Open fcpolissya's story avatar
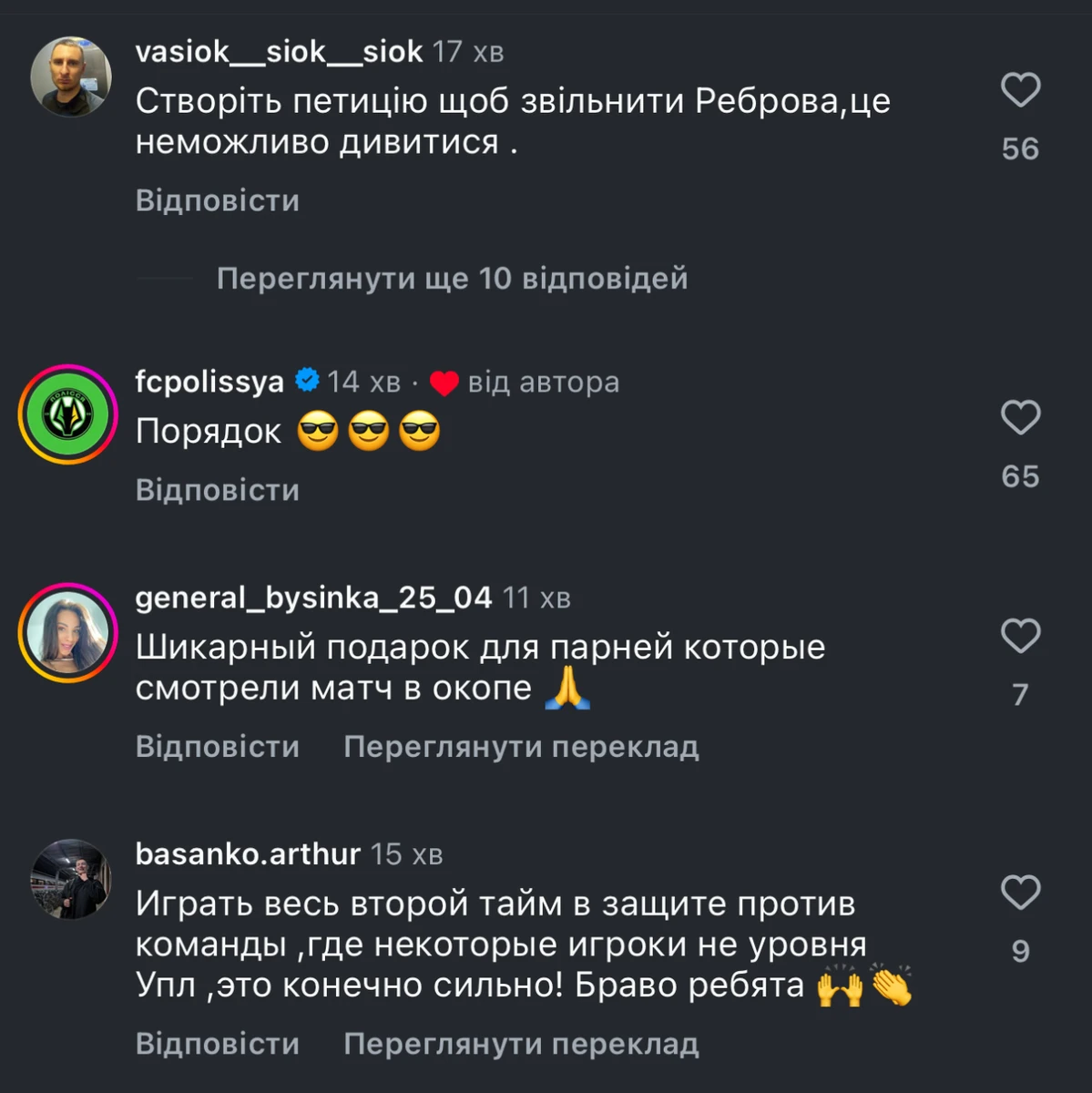1092x1093 pixels. pyautogui.click(x=68, y=415)
